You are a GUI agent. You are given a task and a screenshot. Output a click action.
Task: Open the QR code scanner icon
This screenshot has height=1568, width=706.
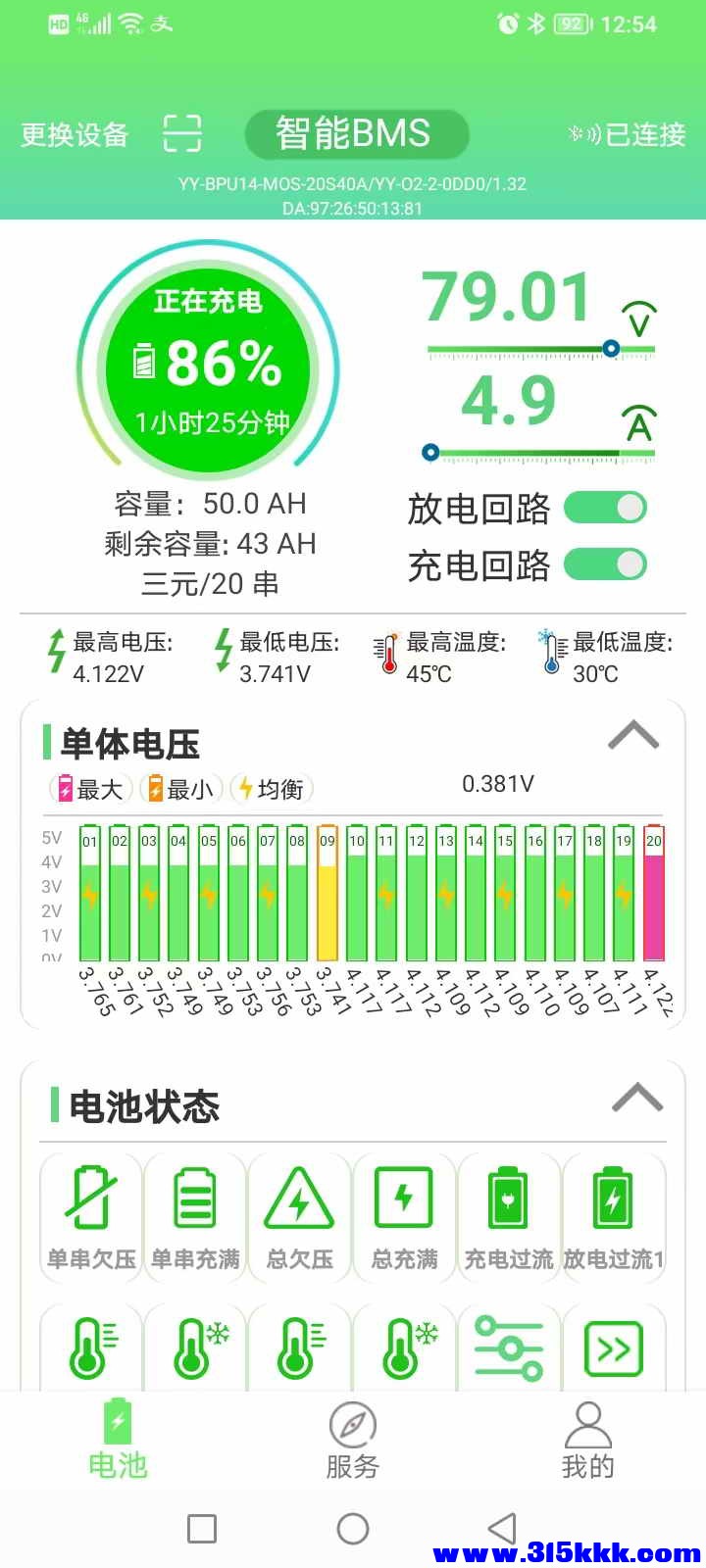click(182, 133)
